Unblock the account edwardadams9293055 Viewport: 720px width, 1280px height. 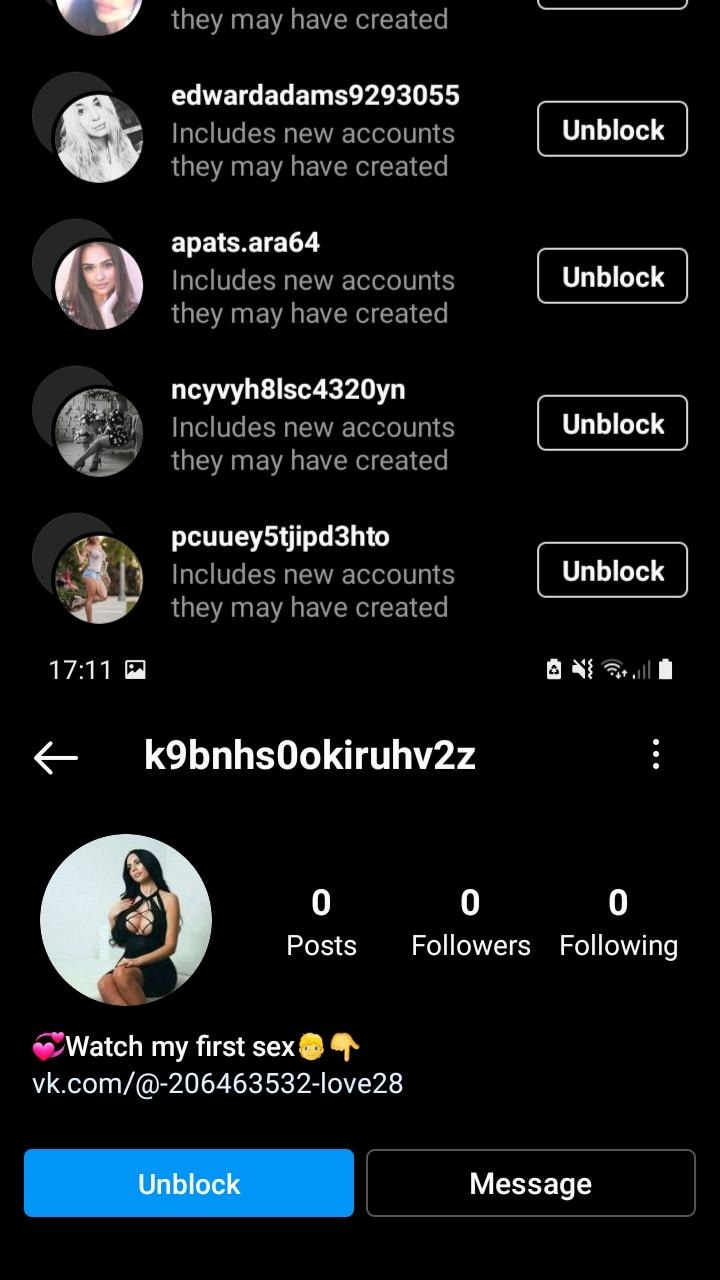coord(612,129)
